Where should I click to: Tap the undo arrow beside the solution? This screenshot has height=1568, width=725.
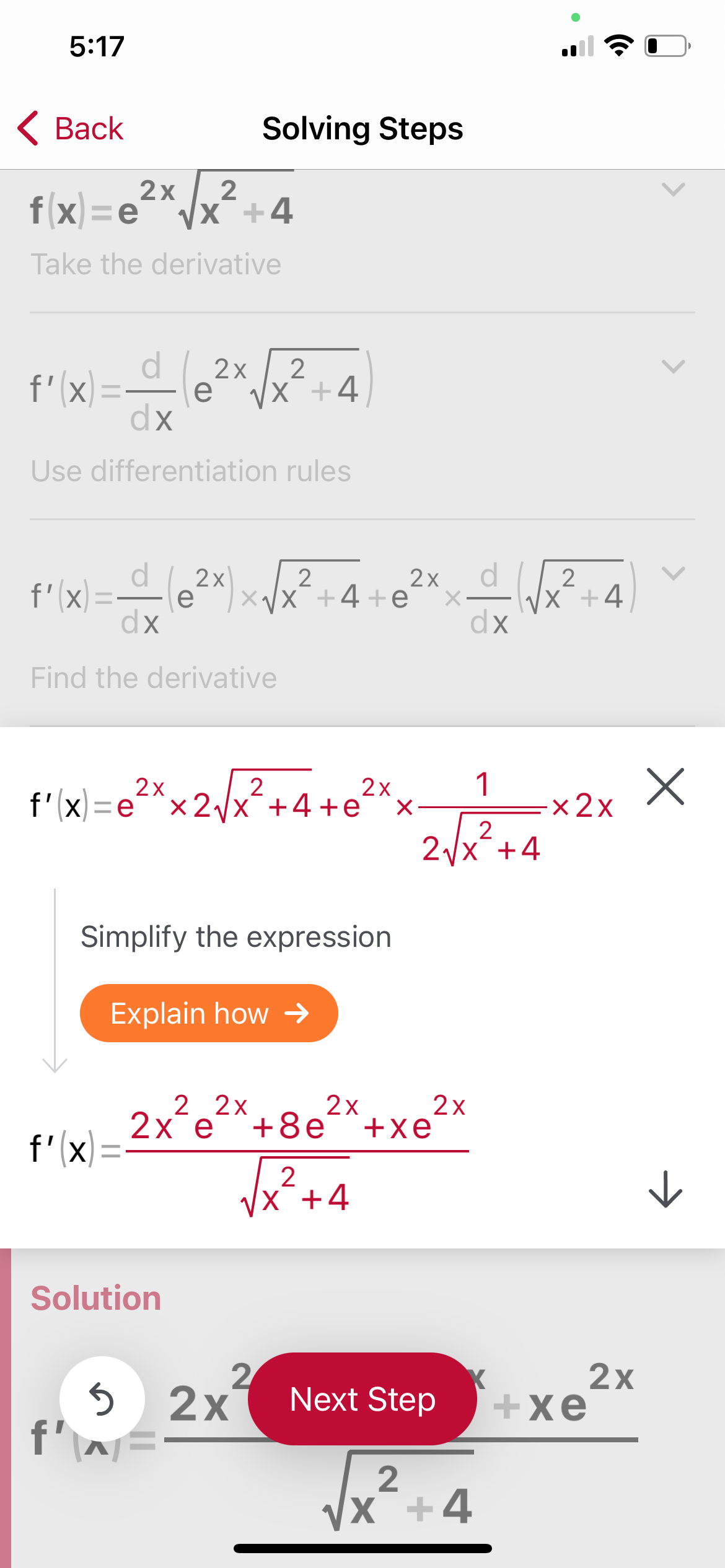(x=100, y=1400)
